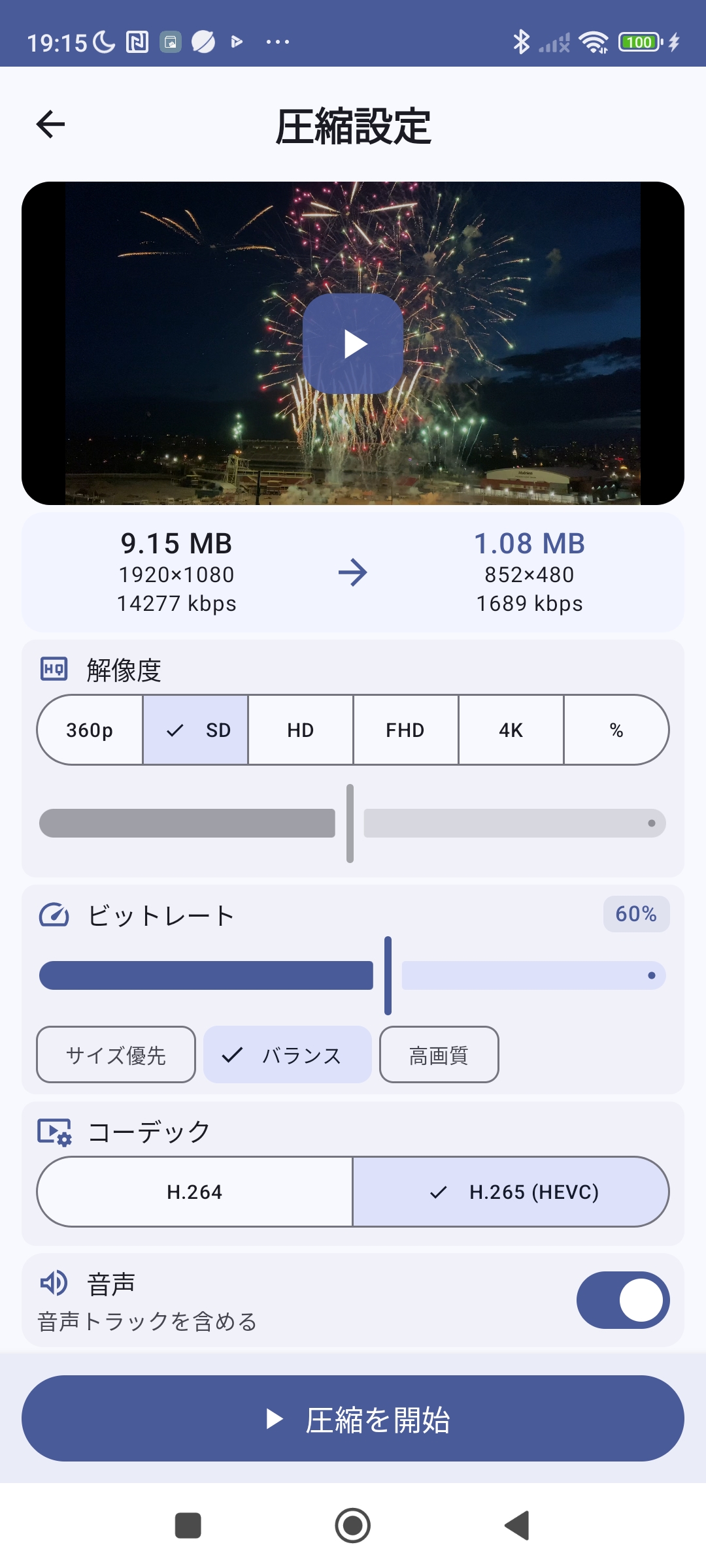Select the 高画質 bitrate option
The height and width of the screenshot is (1568, 706).
click(x=439, y=1054)
